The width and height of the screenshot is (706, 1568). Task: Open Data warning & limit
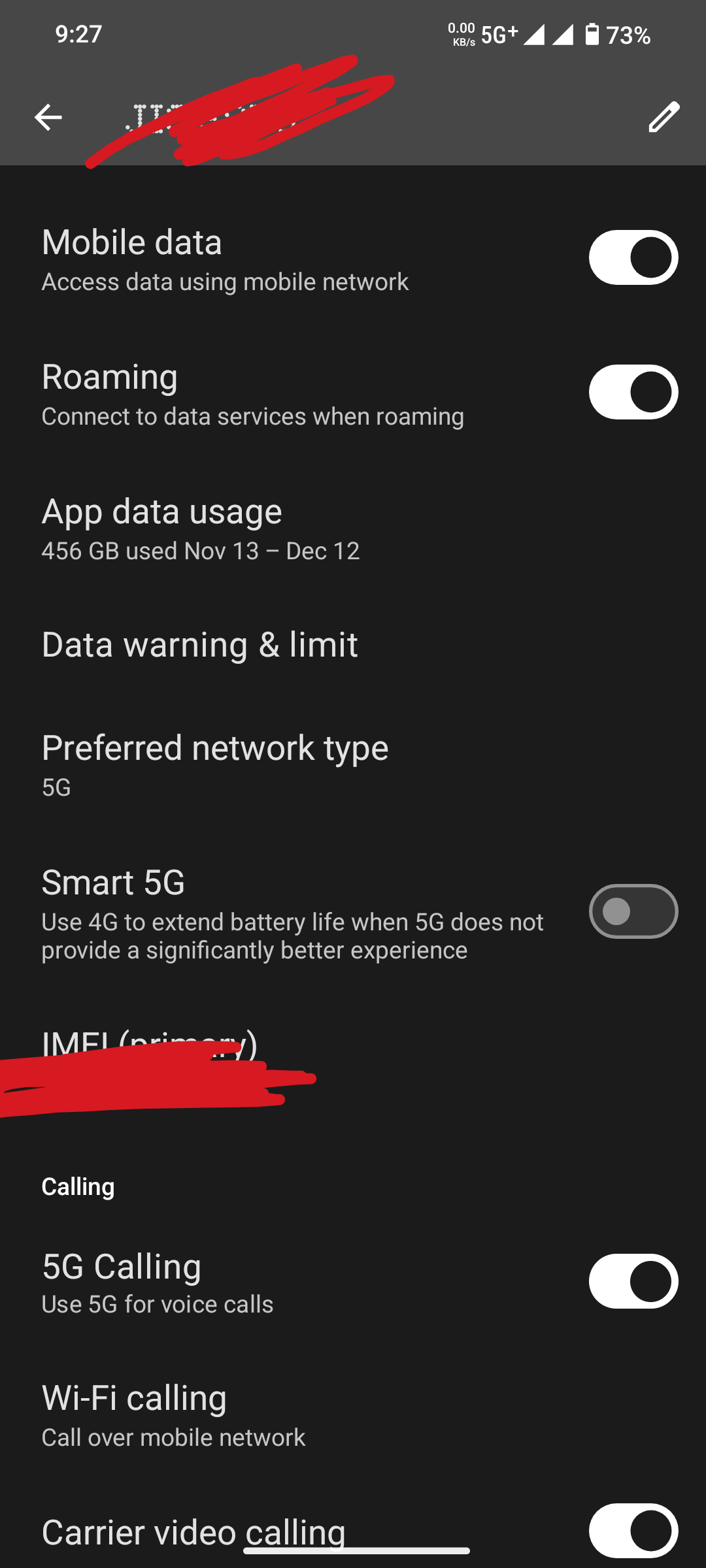(x=199, y=645)
